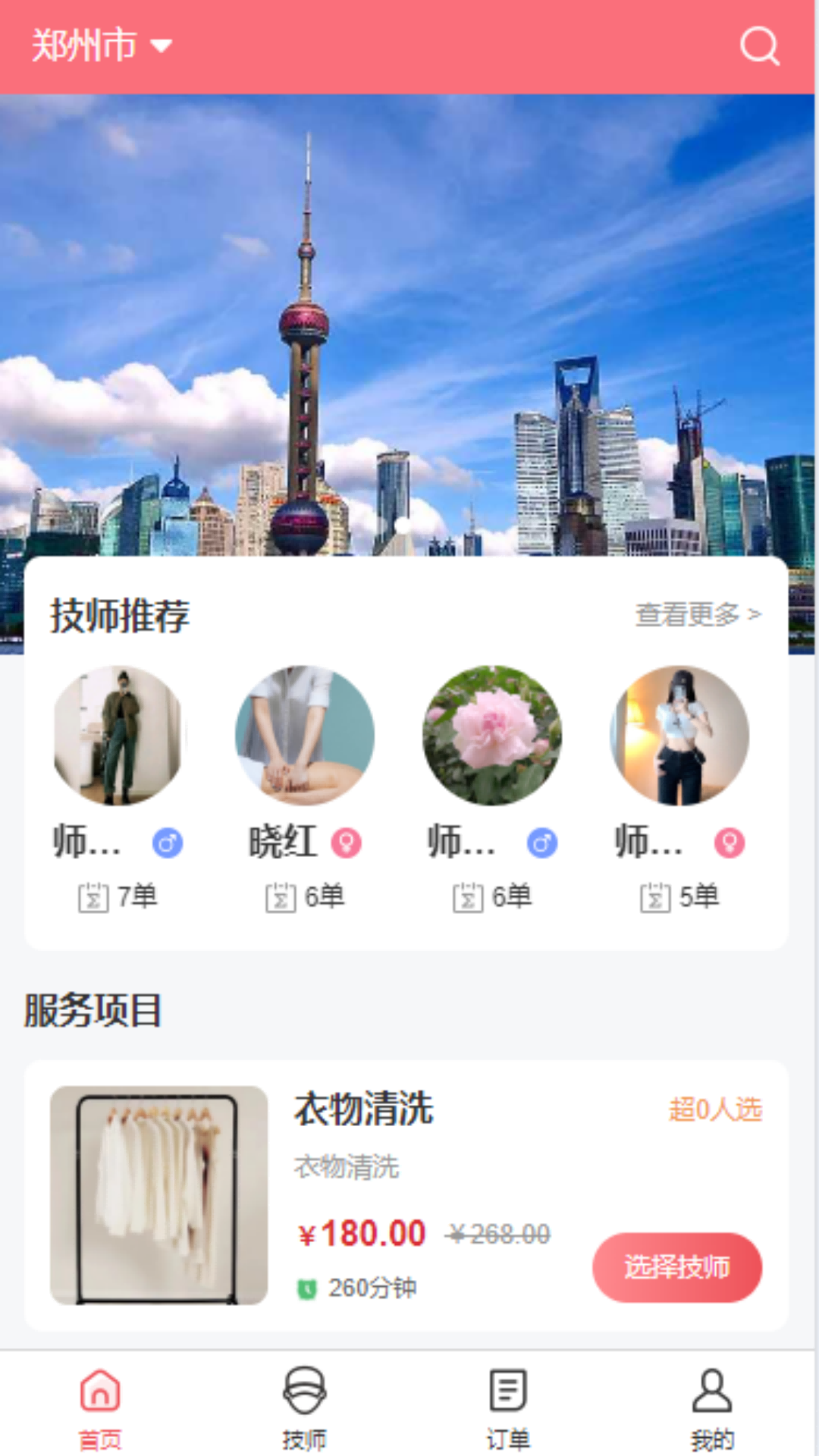Viewport: 819px width, 1456px height.
Task: Tap the chevron after 查看更多
Action: pyautogui.click(x=754, y=616)
